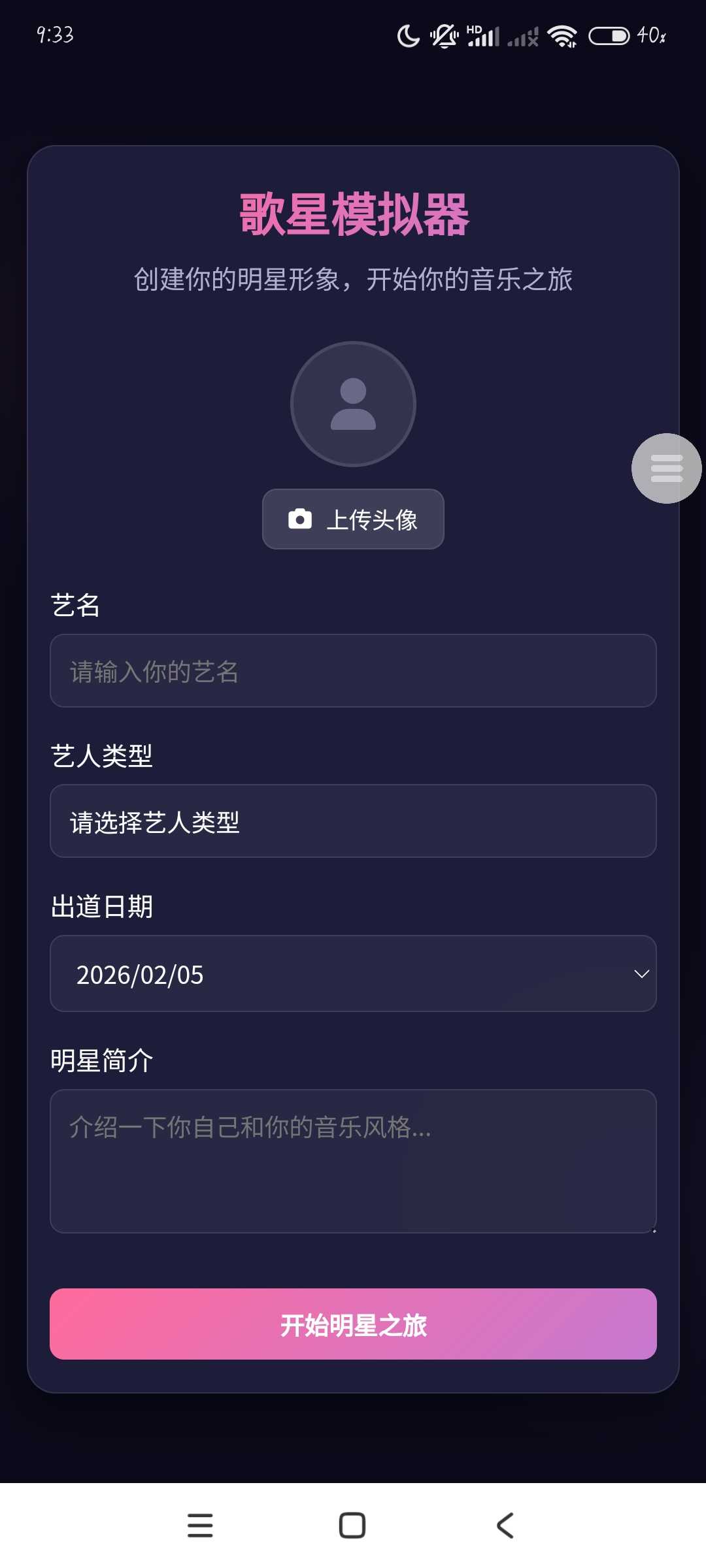Go back with the system back button
The width and height of the screenshot is (706, 1568).
[x=505, y=1526]
